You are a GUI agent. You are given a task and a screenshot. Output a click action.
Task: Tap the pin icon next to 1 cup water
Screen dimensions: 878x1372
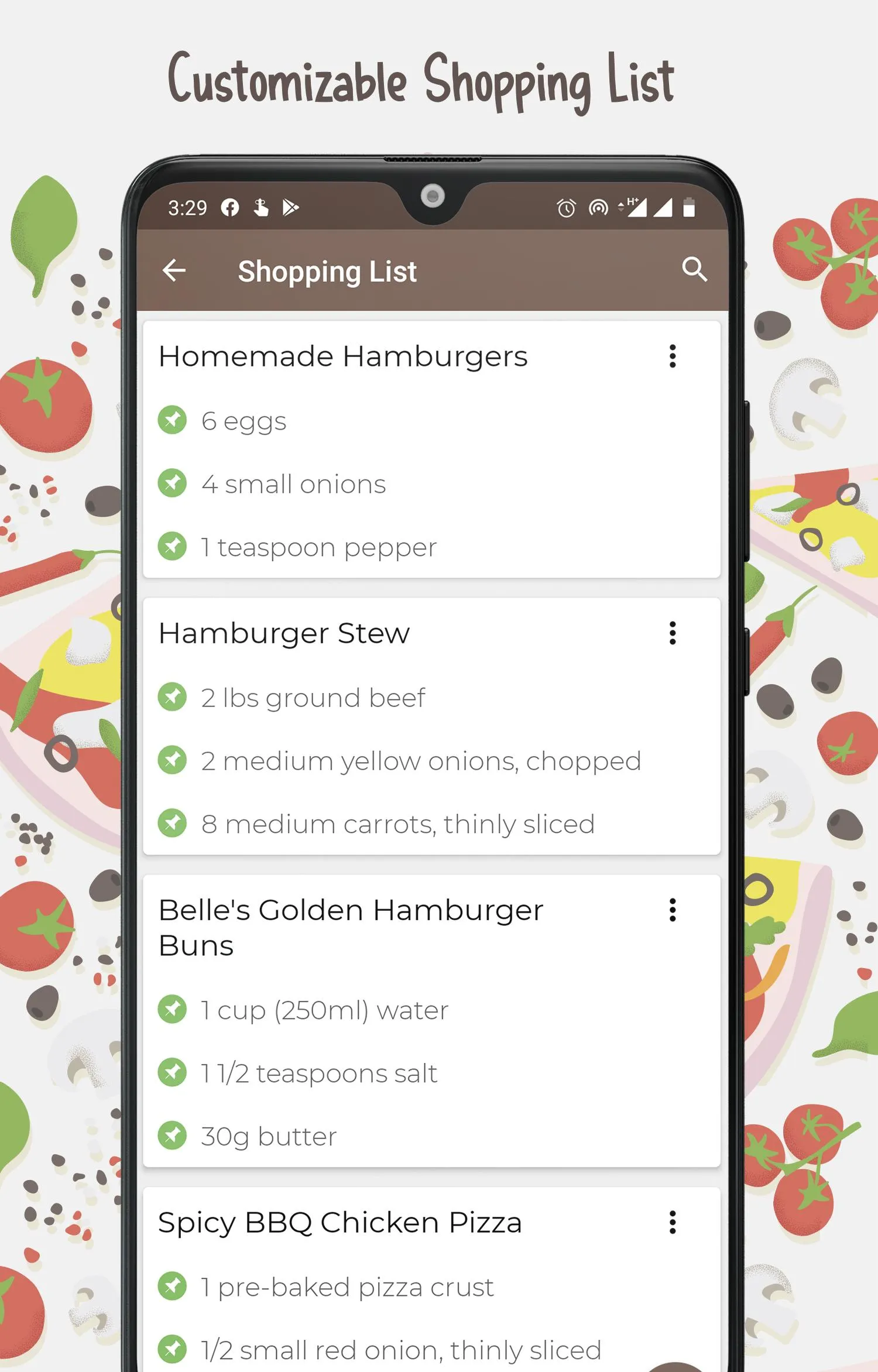(173, 1009)
